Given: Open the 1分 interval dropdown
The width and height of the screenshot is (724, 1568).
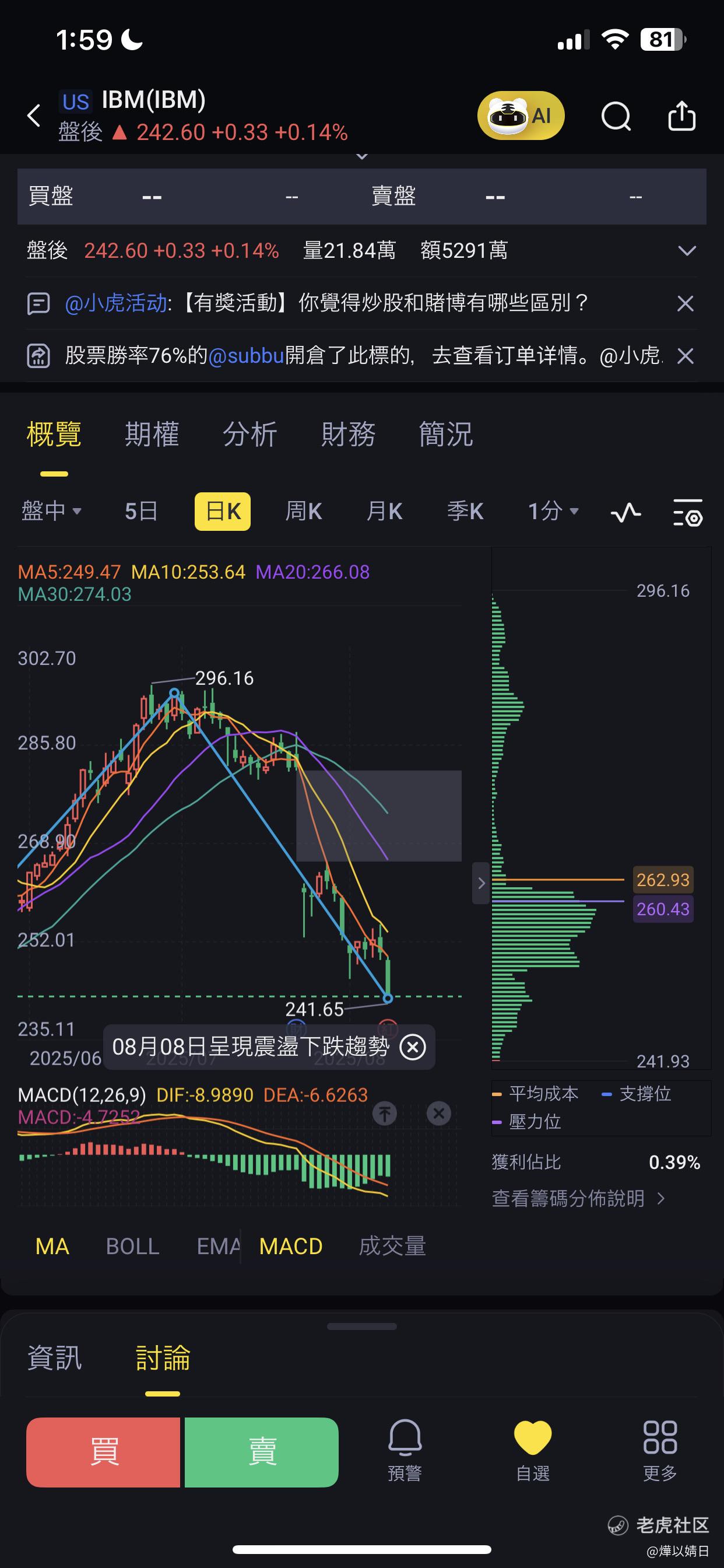Looking at the screenshot, I should [553, 512].
